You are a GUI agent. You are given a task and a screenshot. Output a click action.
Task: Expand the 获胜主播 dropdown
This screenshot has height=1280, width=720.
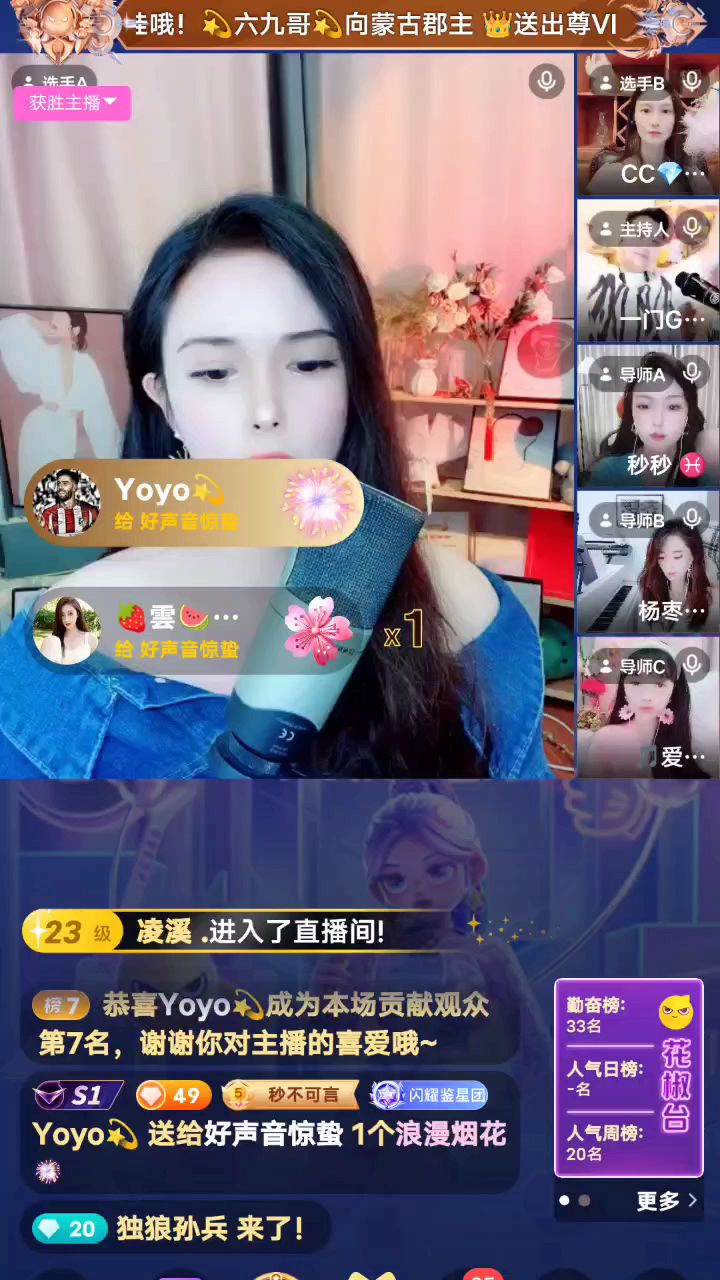pos(72,103)
